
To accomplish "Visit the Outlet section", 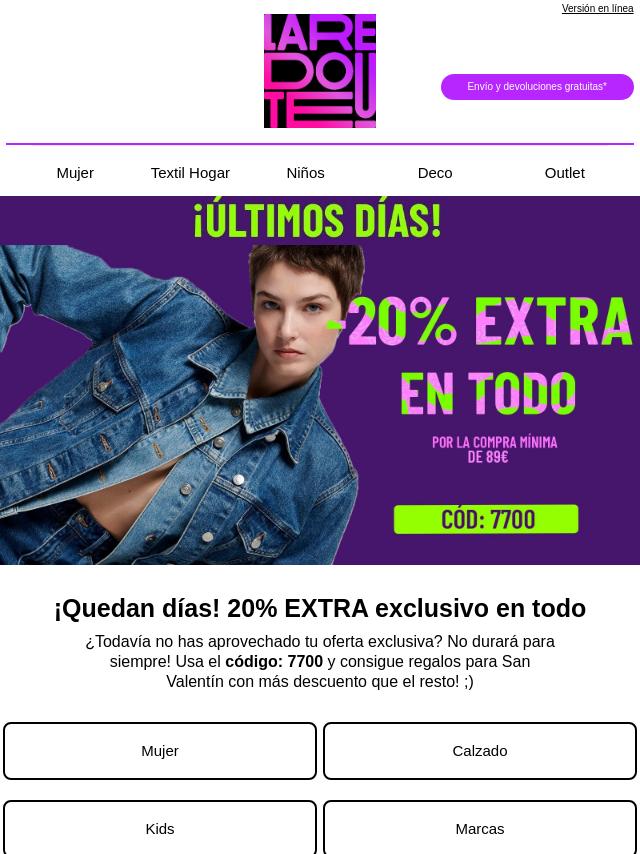I will pos(564,172).
